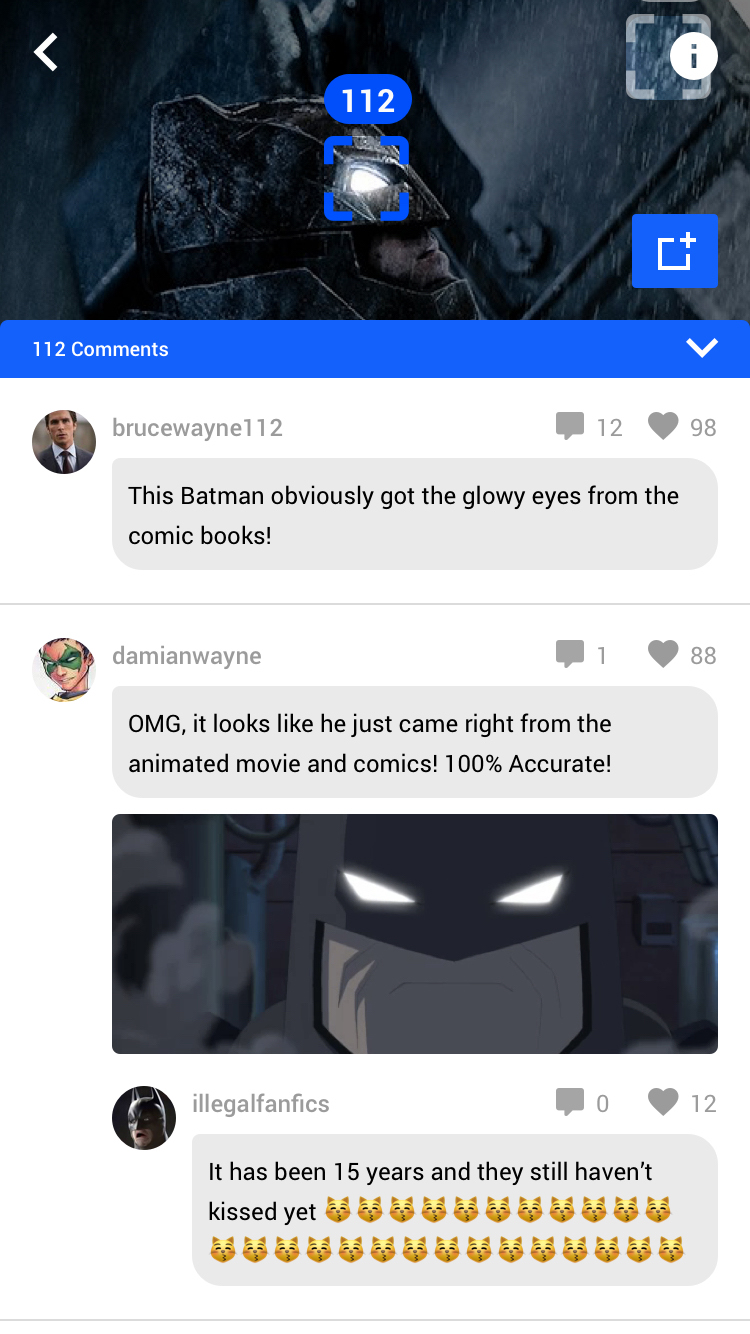Add a new spot comment

(x=675, y=251)
